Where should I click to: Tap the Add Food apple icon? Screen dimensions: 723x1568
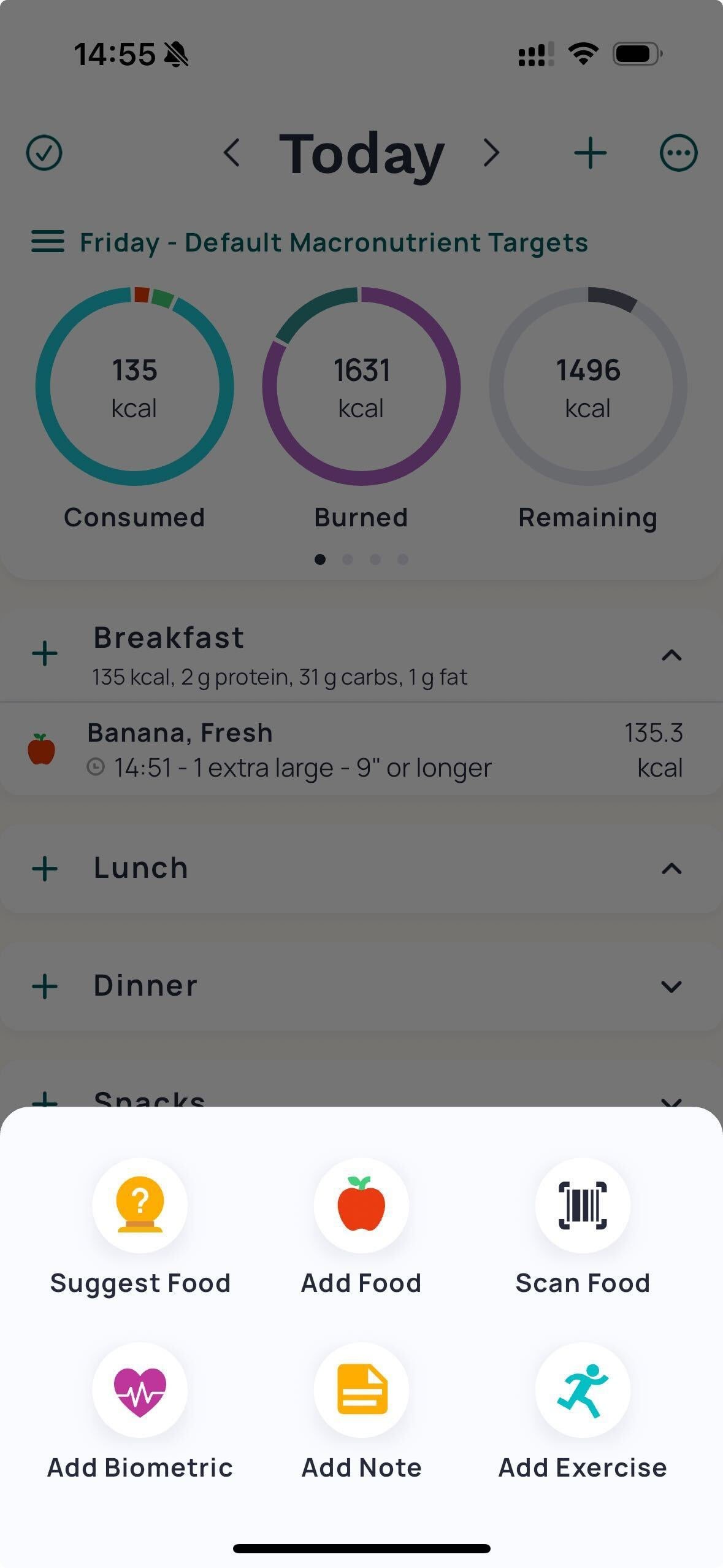[x=361, y=1204]
